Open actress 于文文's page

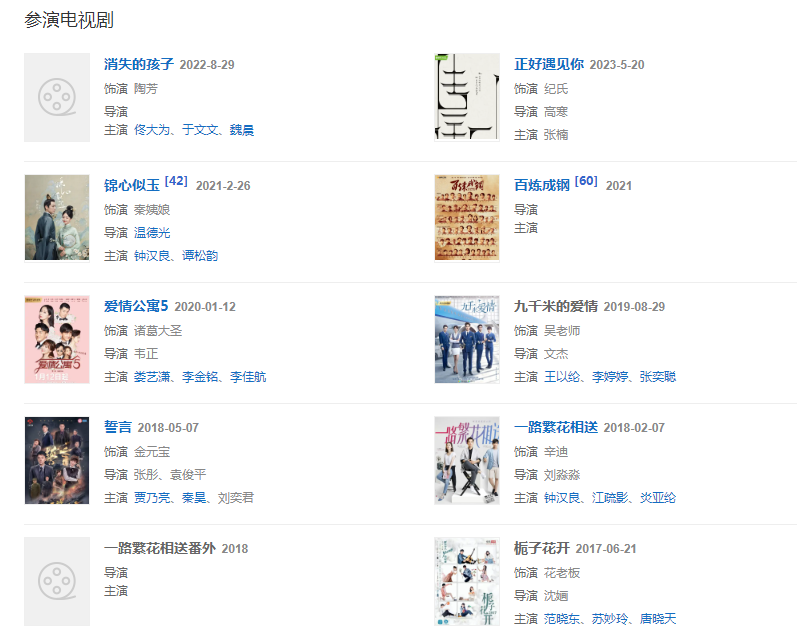[x=200, y=130]
